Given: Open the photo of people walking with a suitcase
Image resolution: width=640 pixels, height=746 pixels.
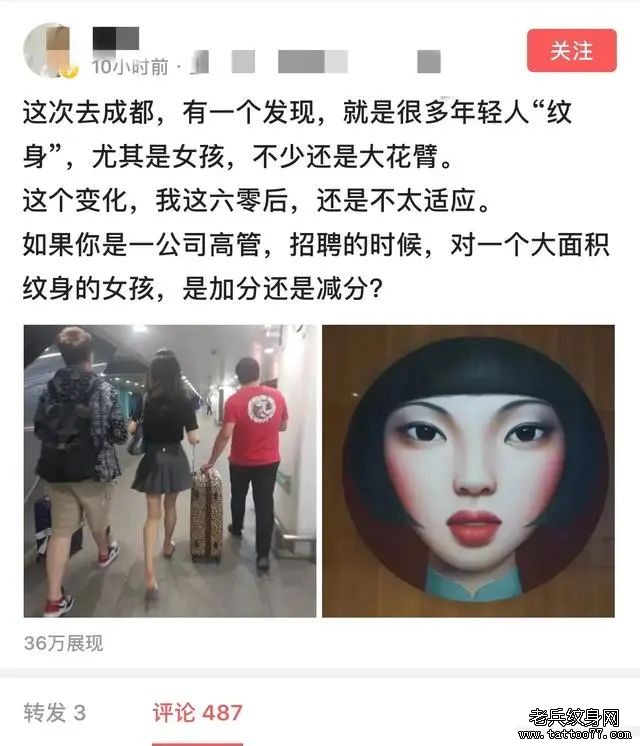Looking at the screenshot, I should pos(170,470).
